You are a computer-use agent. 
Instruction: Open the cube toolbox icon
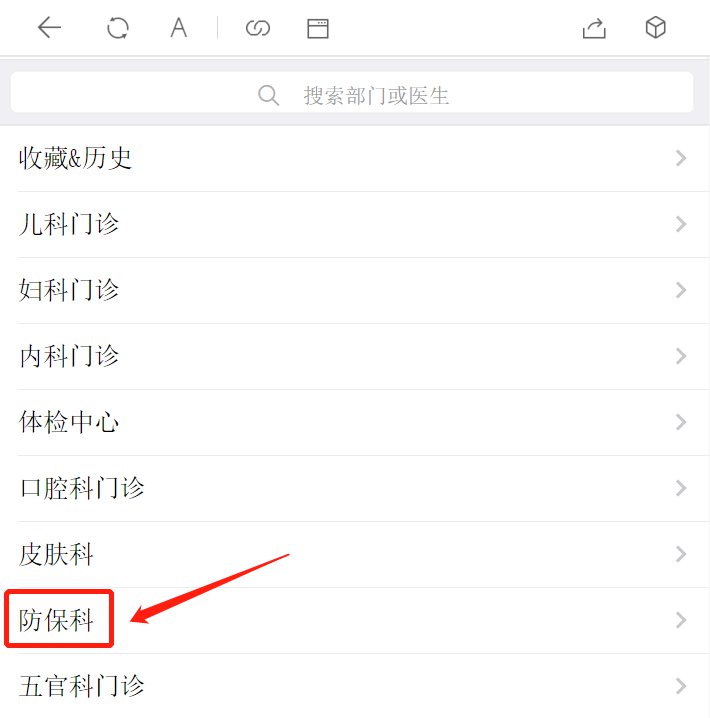tap(656, 28)
